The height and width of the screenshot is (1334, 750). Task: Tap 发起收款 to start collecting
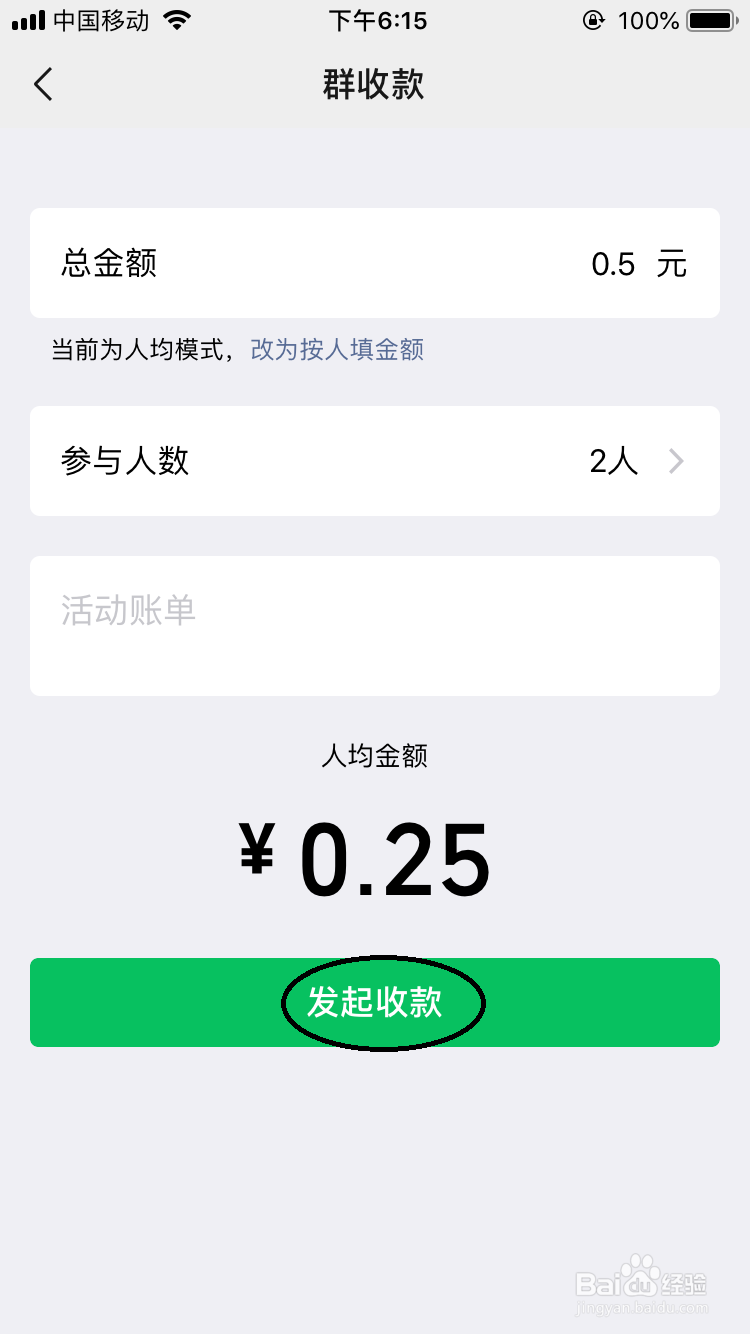pos(375,1002)
